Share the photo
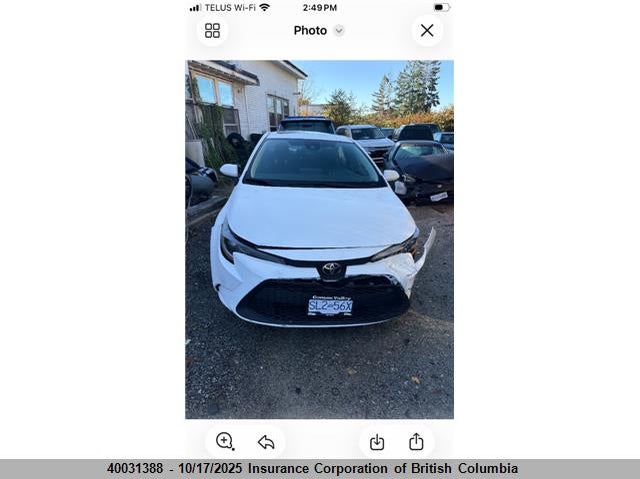Viewport: 640px width, 479px height. coord(416,442)
